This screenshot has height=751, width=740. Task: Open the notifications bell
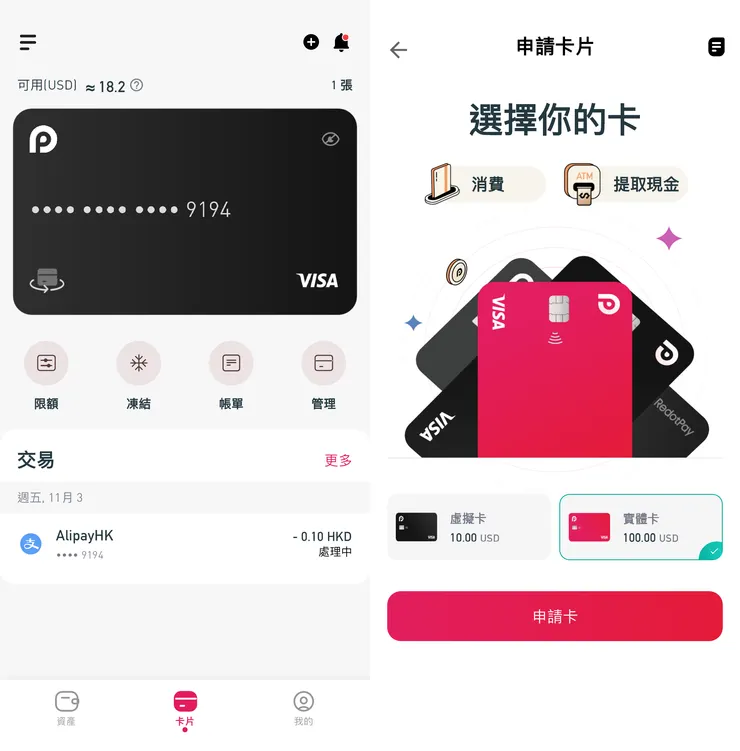point(341,42)
